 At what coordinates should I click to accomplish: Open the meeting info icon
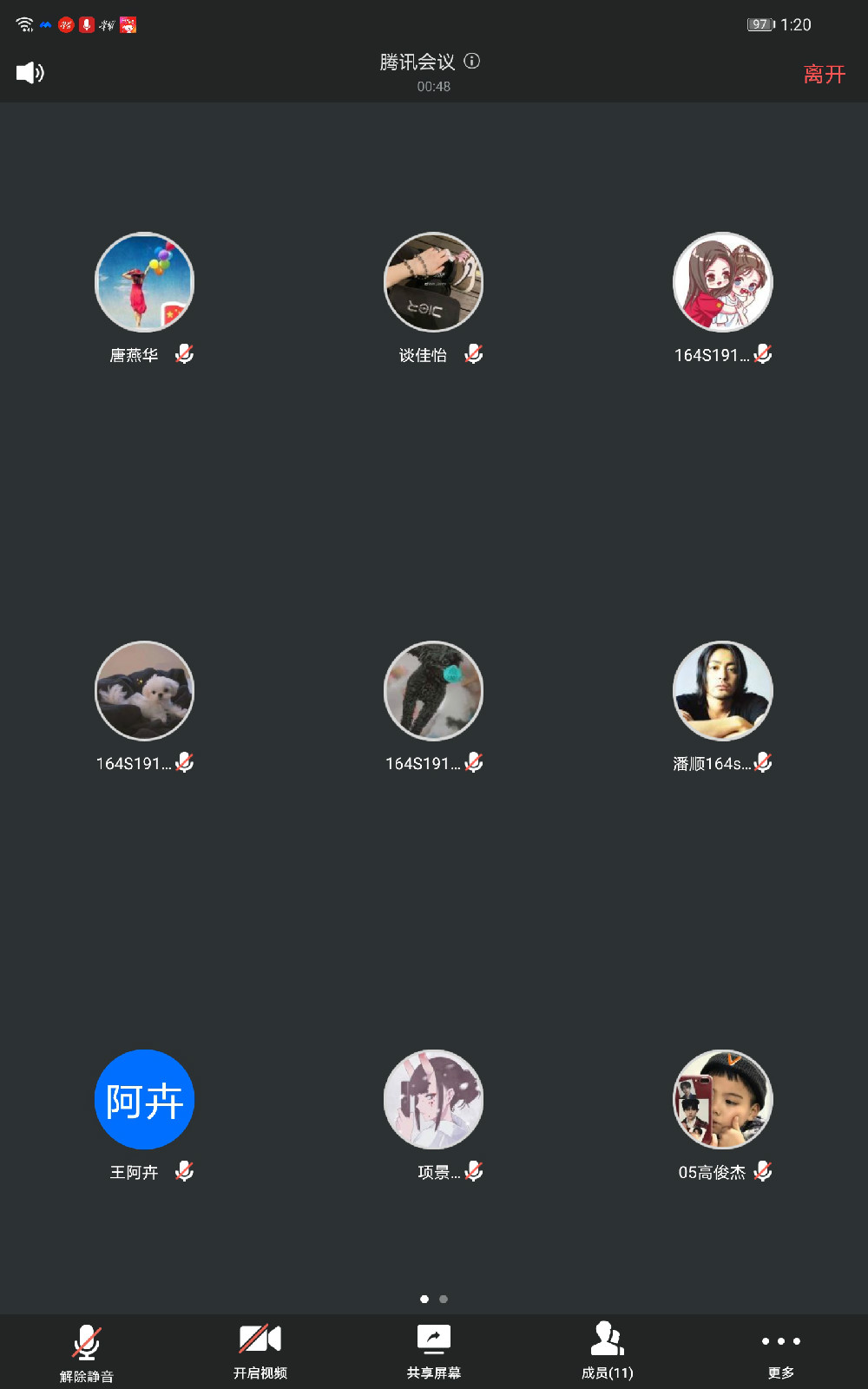(x=472, y=61)
